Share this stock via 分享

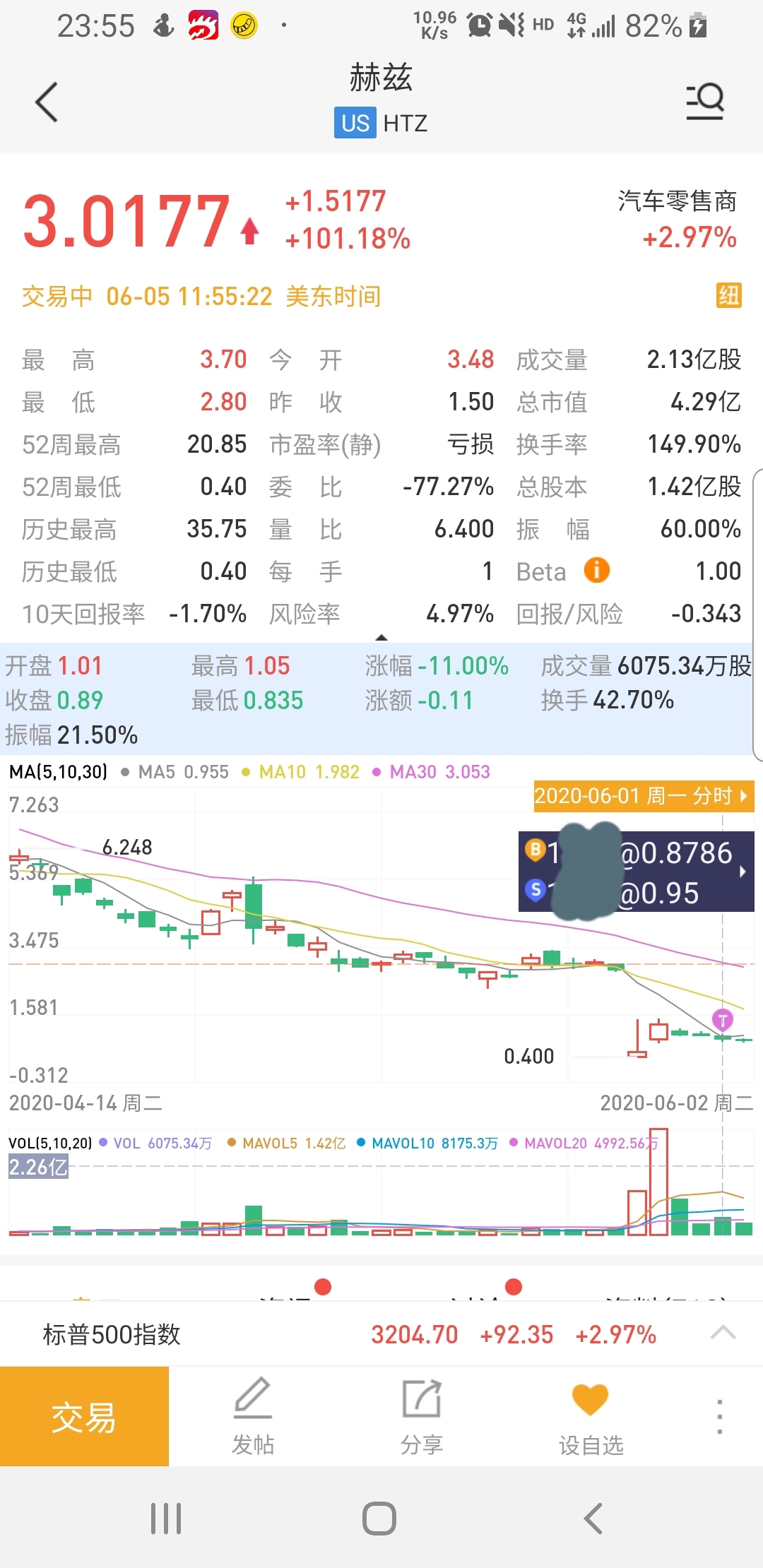pos(422,1417)
